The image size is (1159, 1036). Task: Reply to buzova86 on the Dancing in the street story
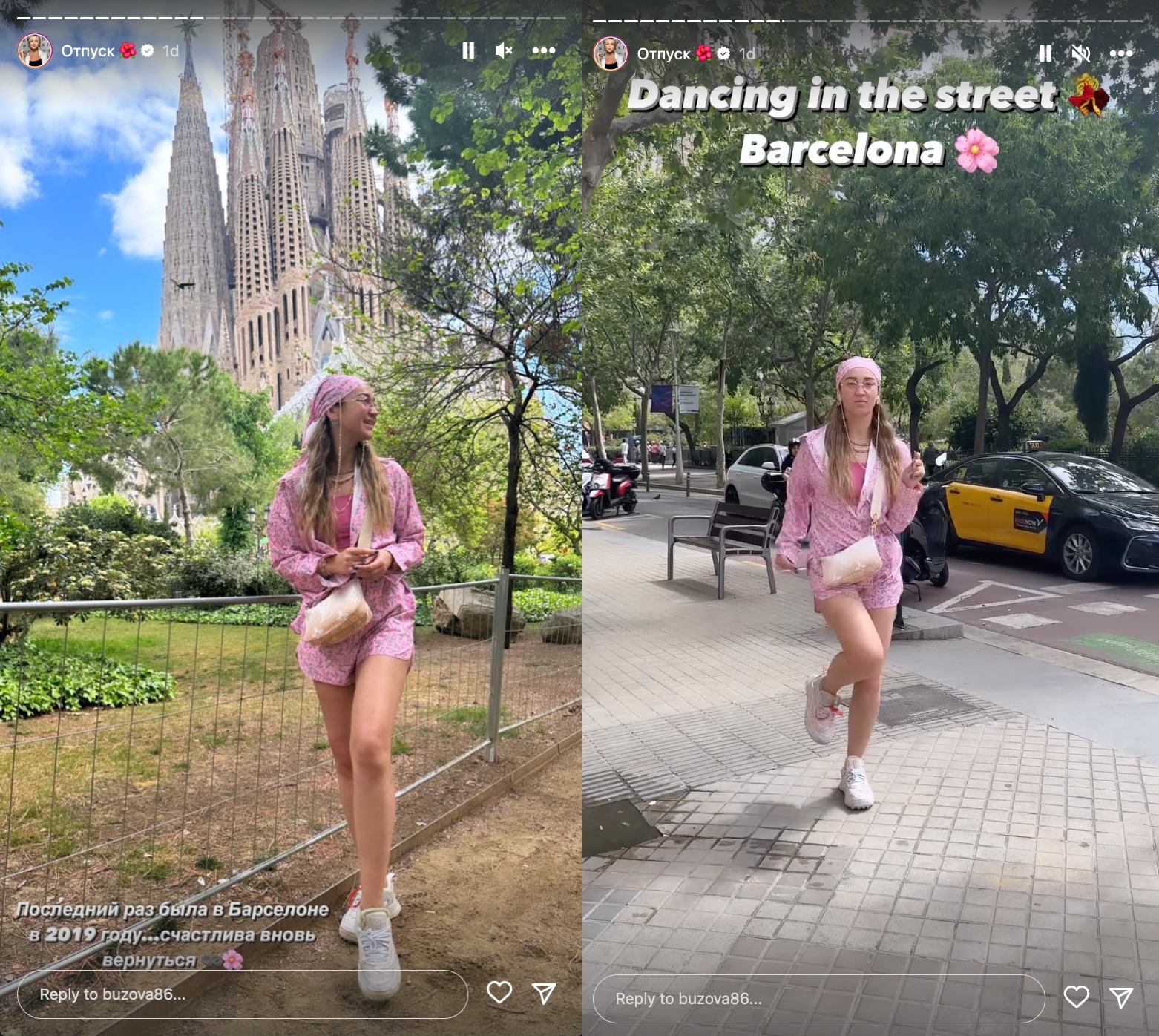tap(818, 999)
